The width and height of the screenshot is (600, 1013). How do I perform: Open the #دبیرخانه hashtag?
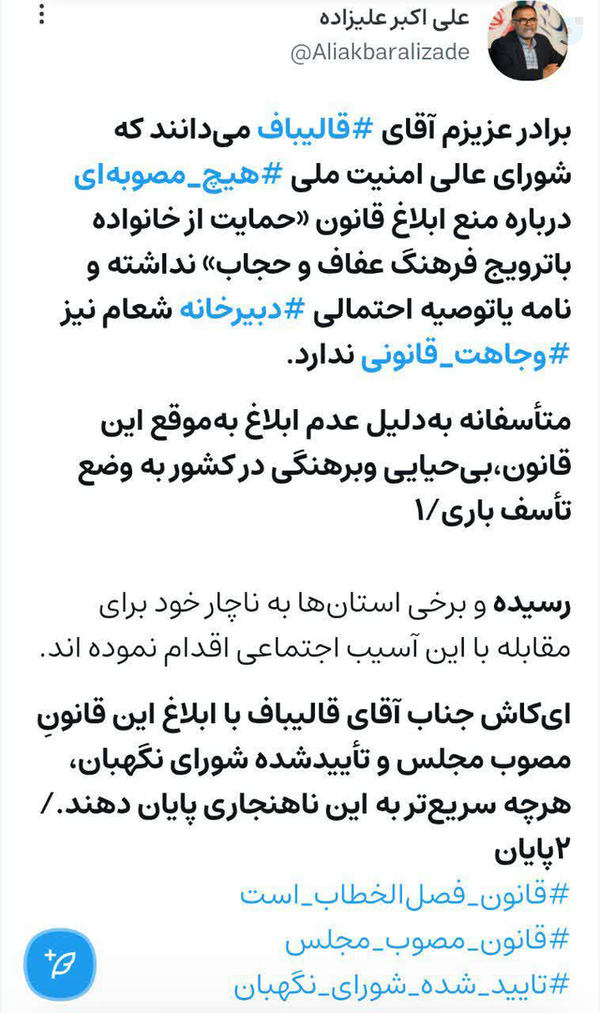[242, 310]
